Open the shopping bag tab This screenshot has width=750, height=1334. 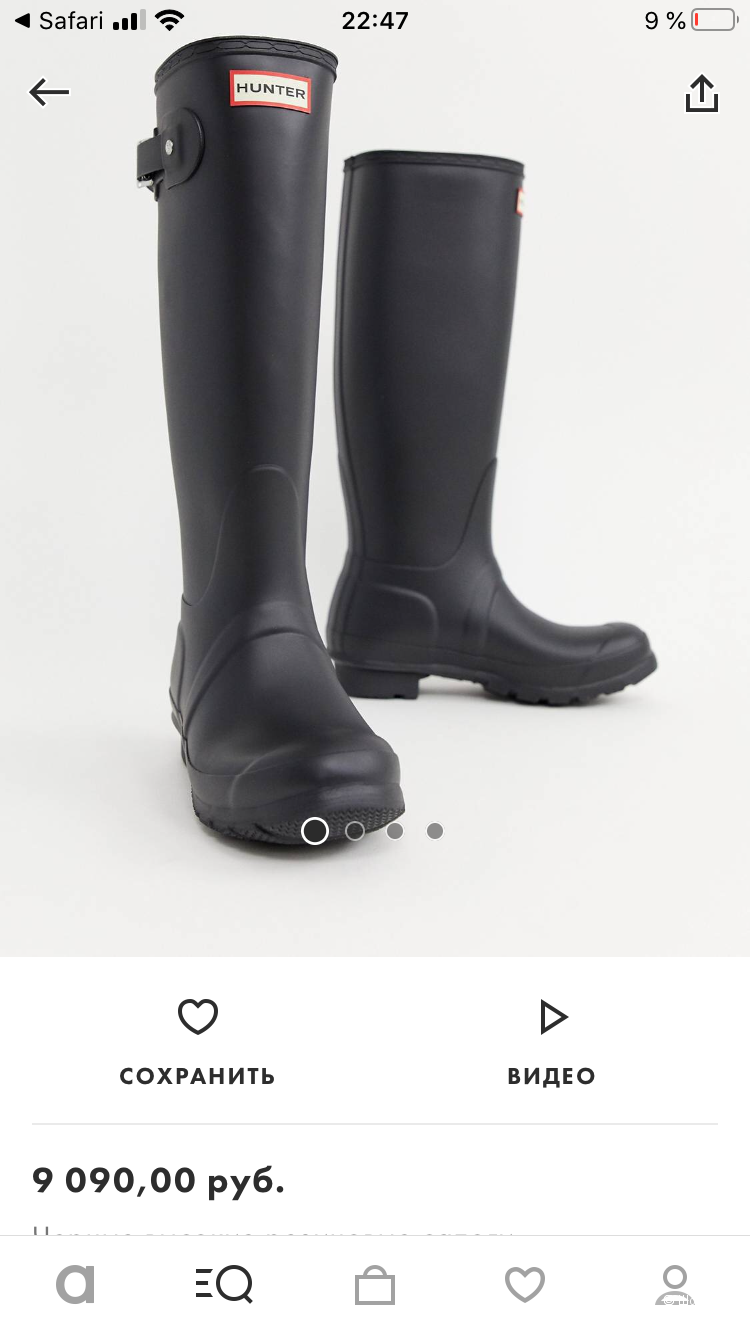pos(375,1285)
